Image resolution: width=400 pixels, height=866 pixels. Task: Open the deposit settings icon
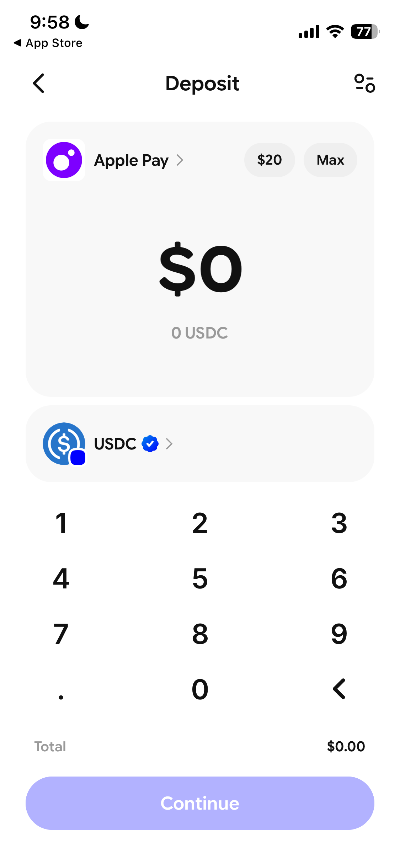(x=364, y=83)
